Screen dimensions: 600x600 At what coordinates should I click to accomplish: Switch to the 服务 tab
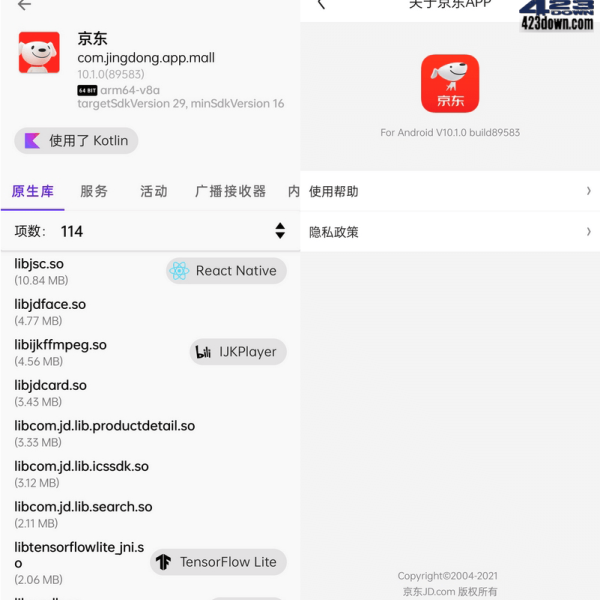point(94,191)
